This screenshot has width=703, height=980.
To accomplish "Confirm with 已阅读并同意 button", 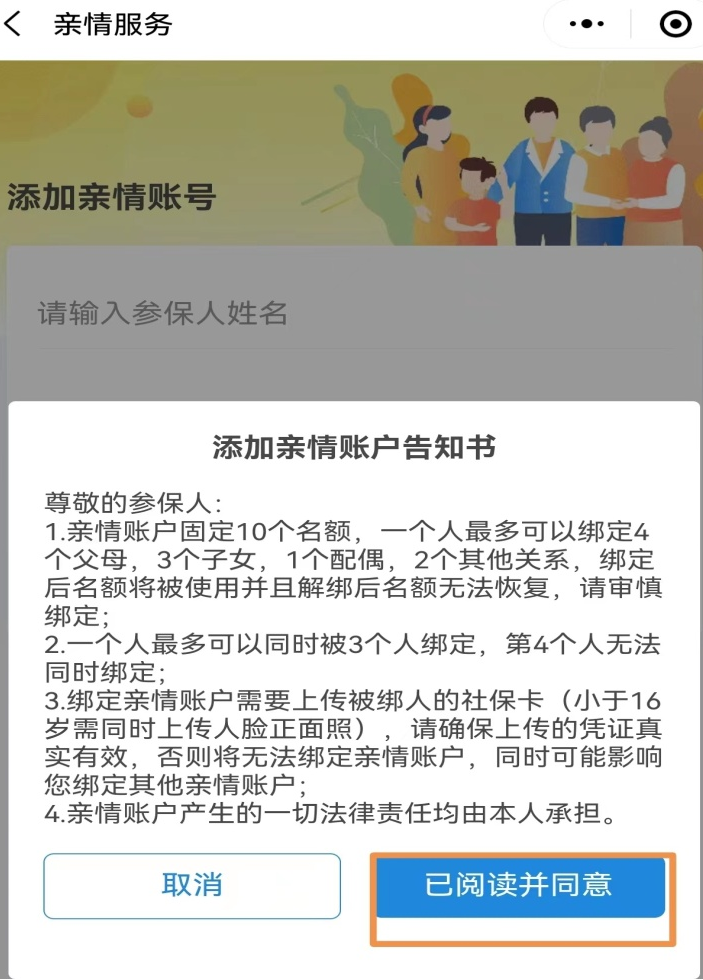I will (518, 885).
